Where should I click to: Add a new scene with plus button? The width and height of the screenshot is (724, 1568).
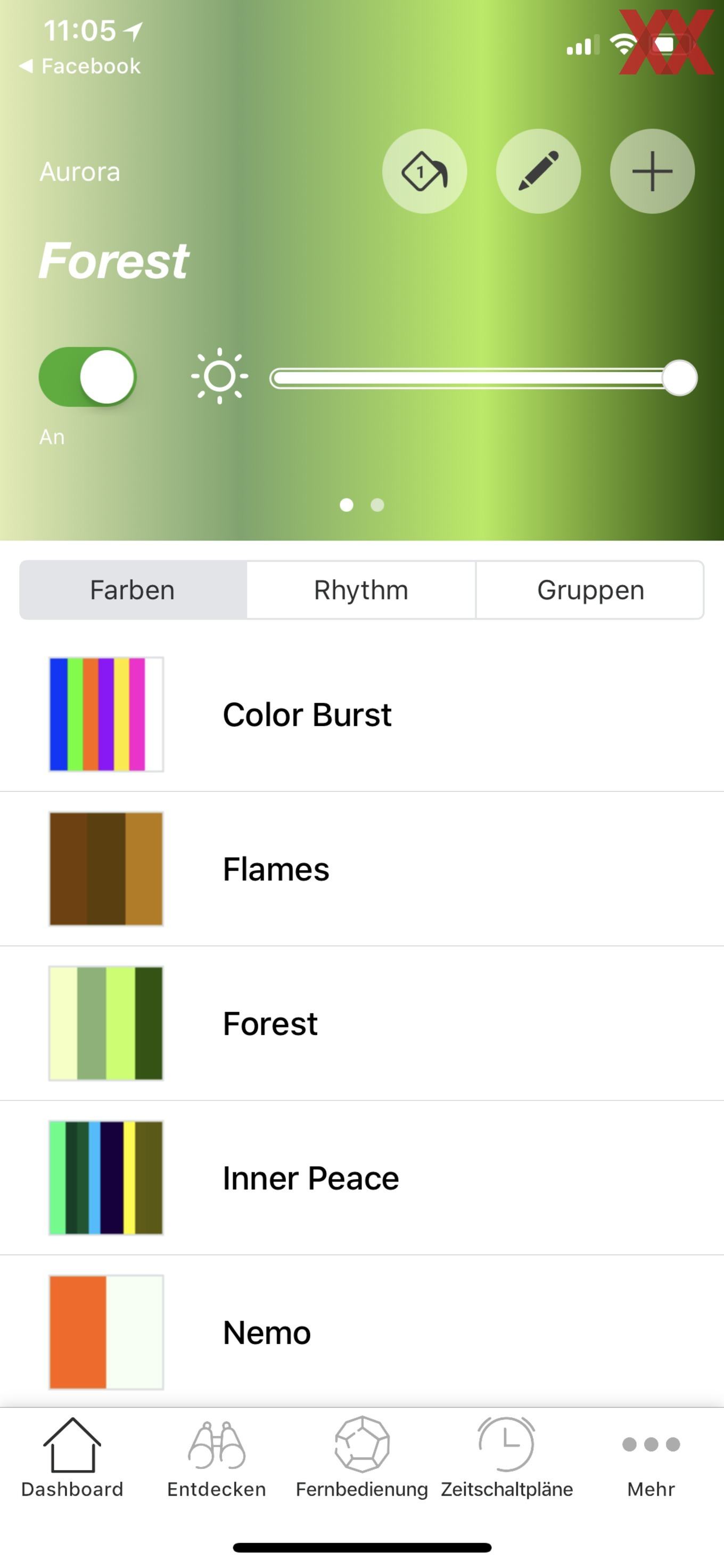coord(652,171)
